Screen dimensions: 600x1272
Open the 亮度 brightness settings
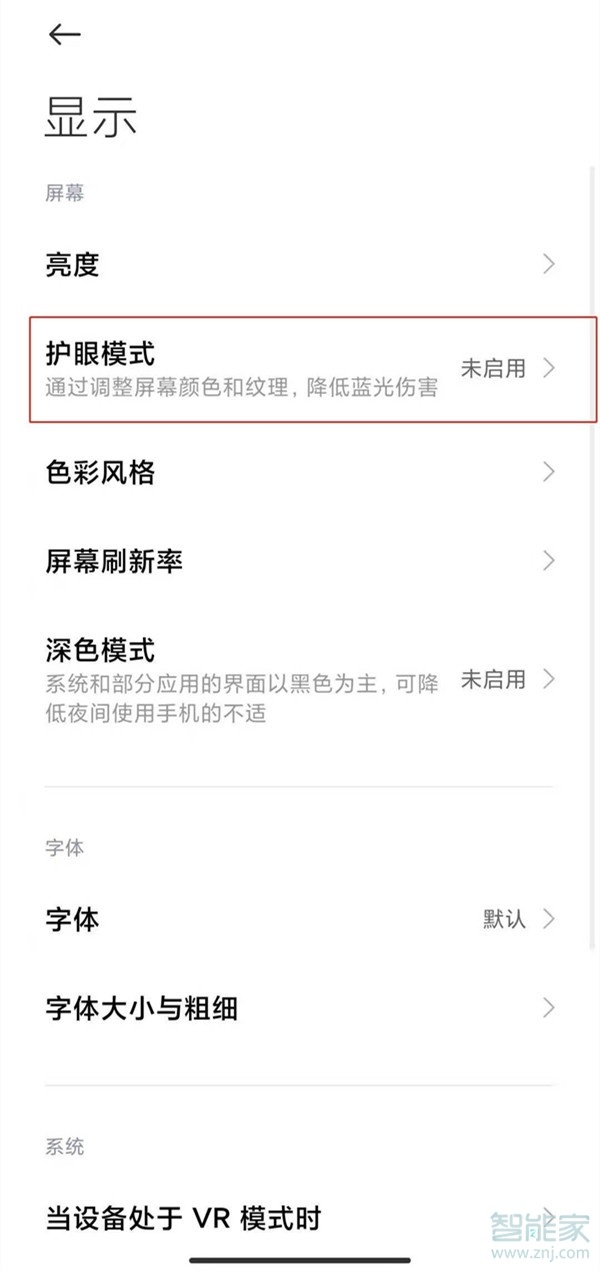[x=300, y=265]
